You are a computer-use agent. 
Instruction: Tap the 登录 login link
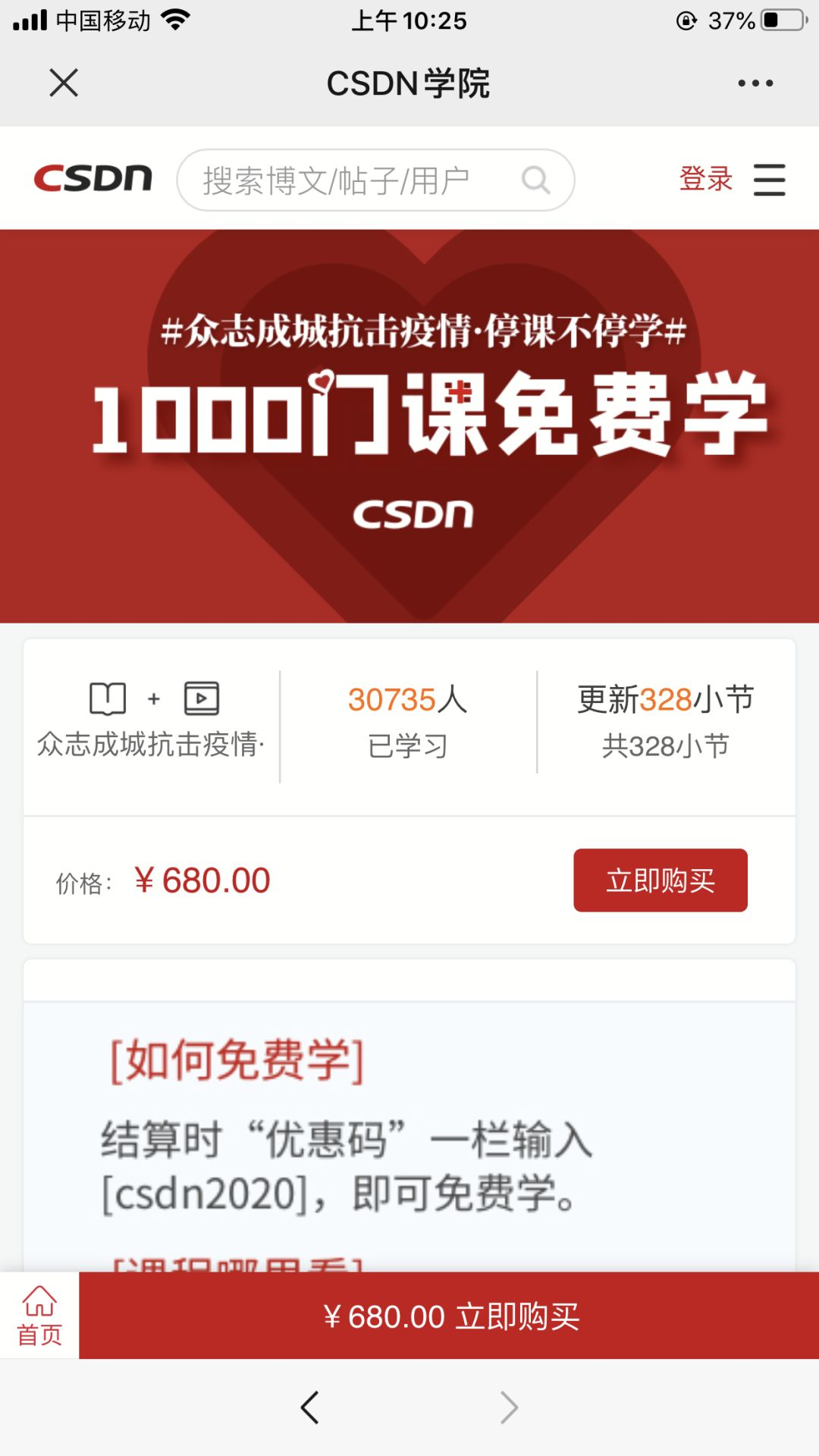coord(705,180)
